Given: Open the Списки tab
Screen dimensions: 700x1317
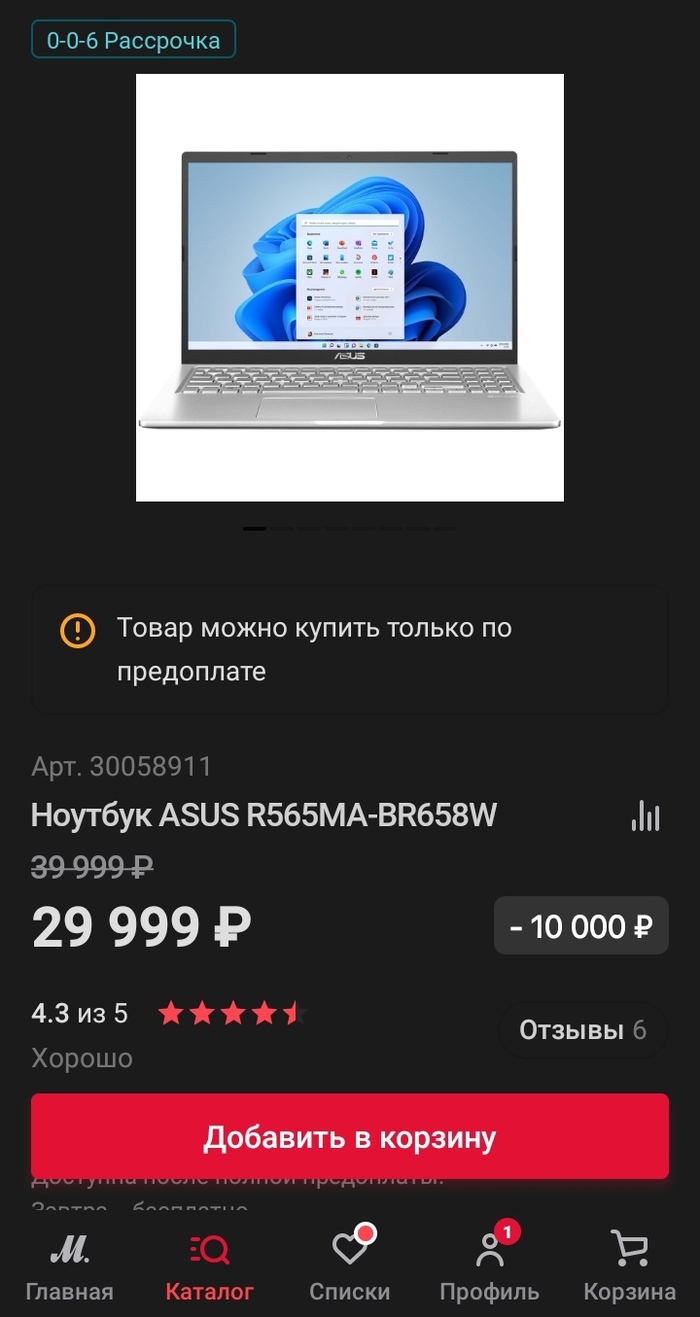Looking at the screenshot, I should click(349, 1266).
